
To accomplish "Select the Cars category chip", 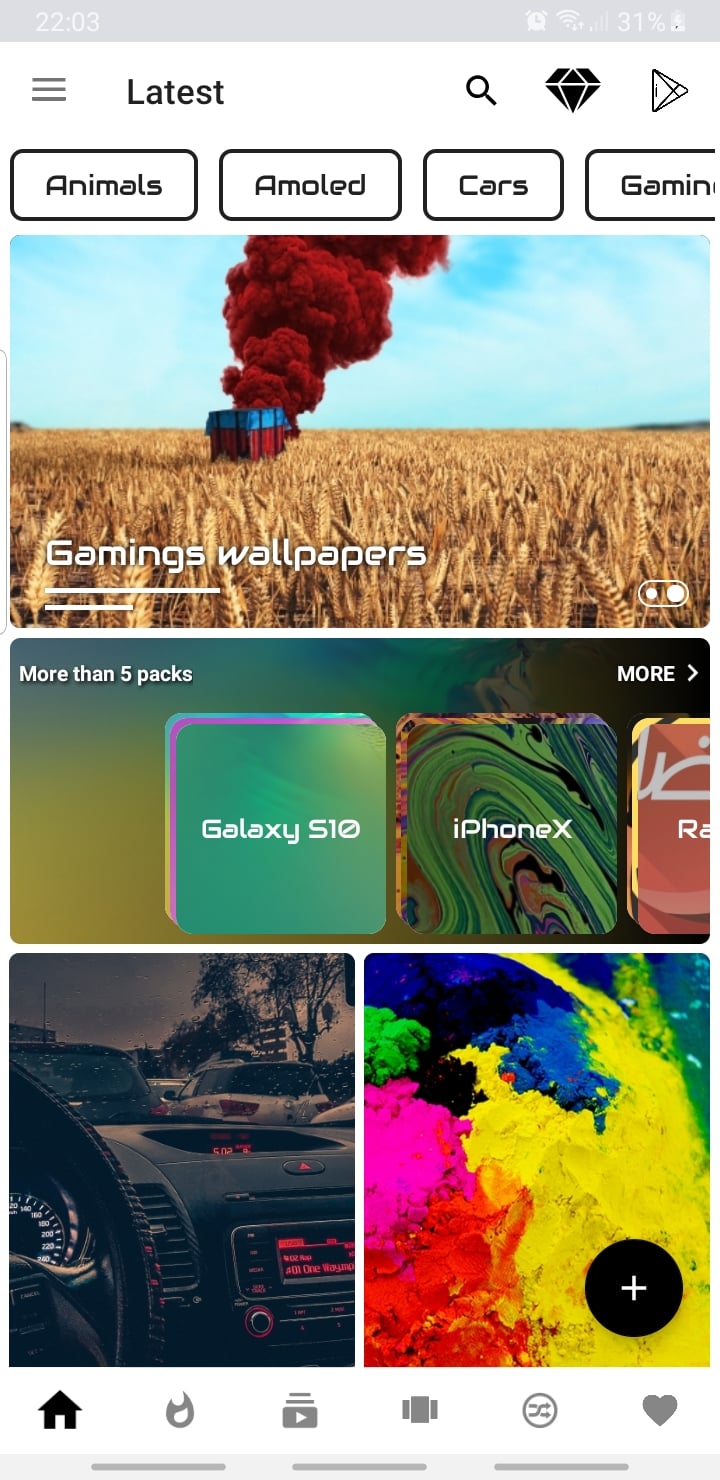I will point(493,185).
